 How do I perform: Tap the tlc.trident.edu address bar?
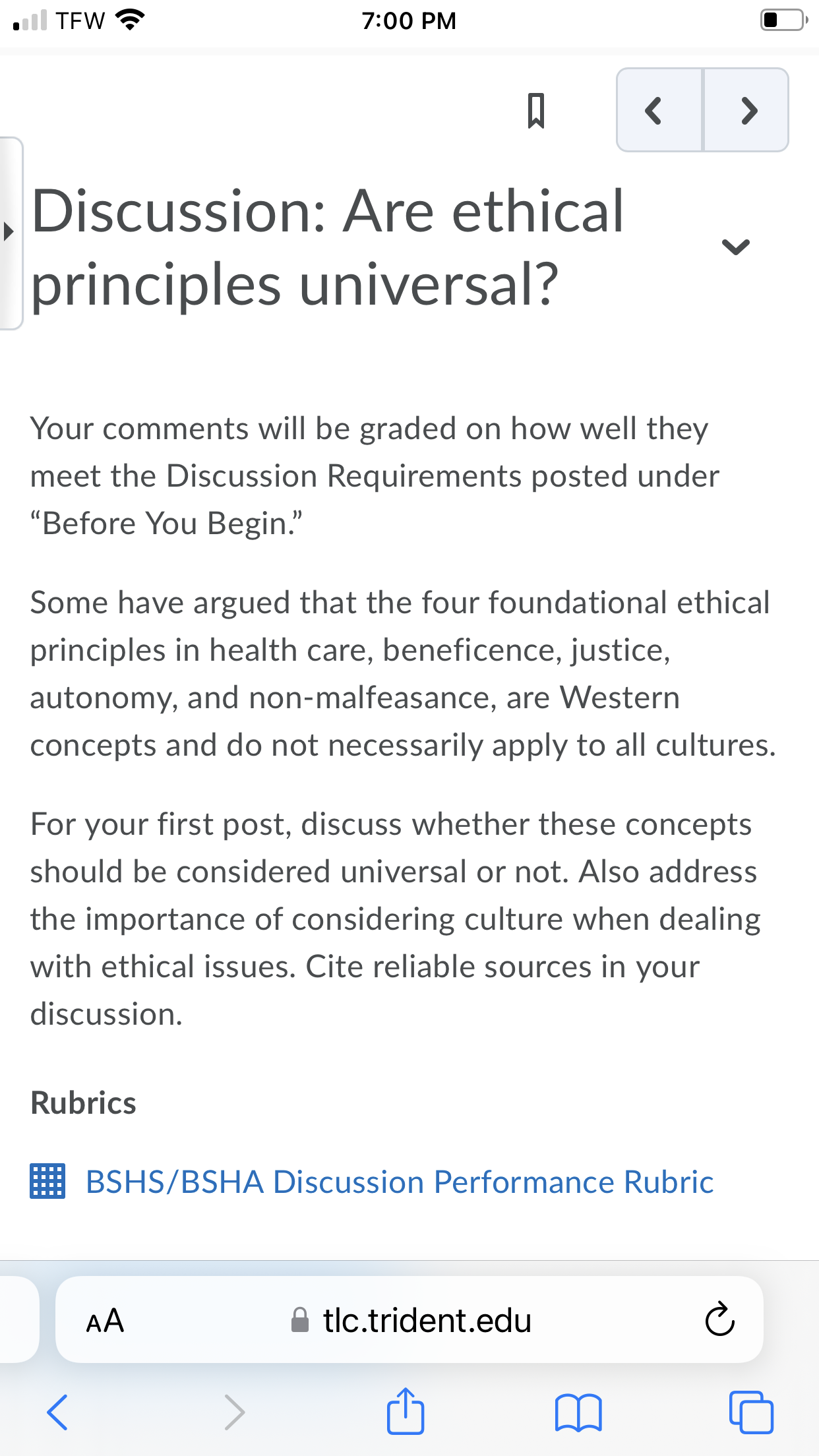409,1319
